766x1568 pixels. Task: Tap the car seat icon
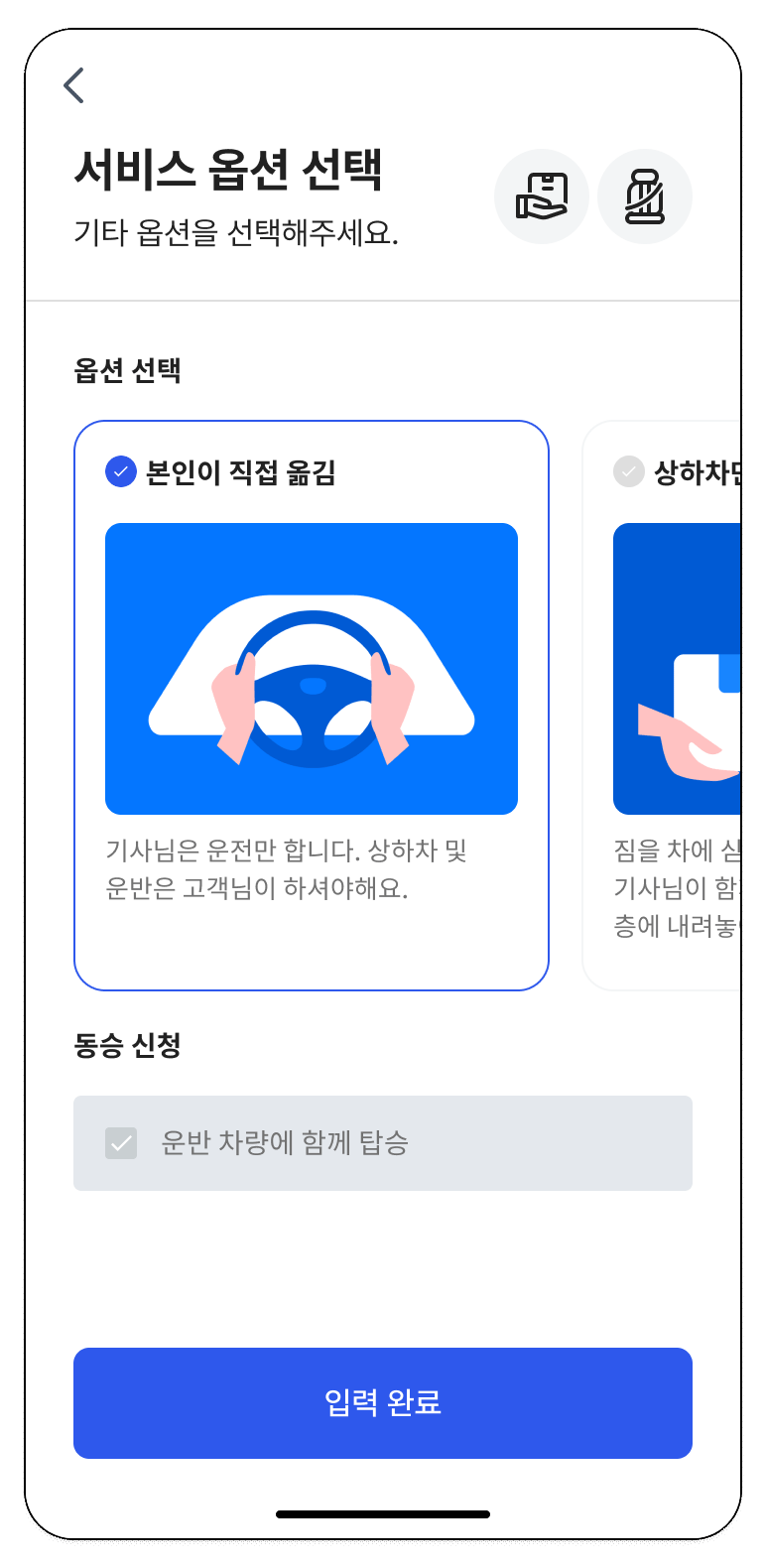(x=645, y=196)
